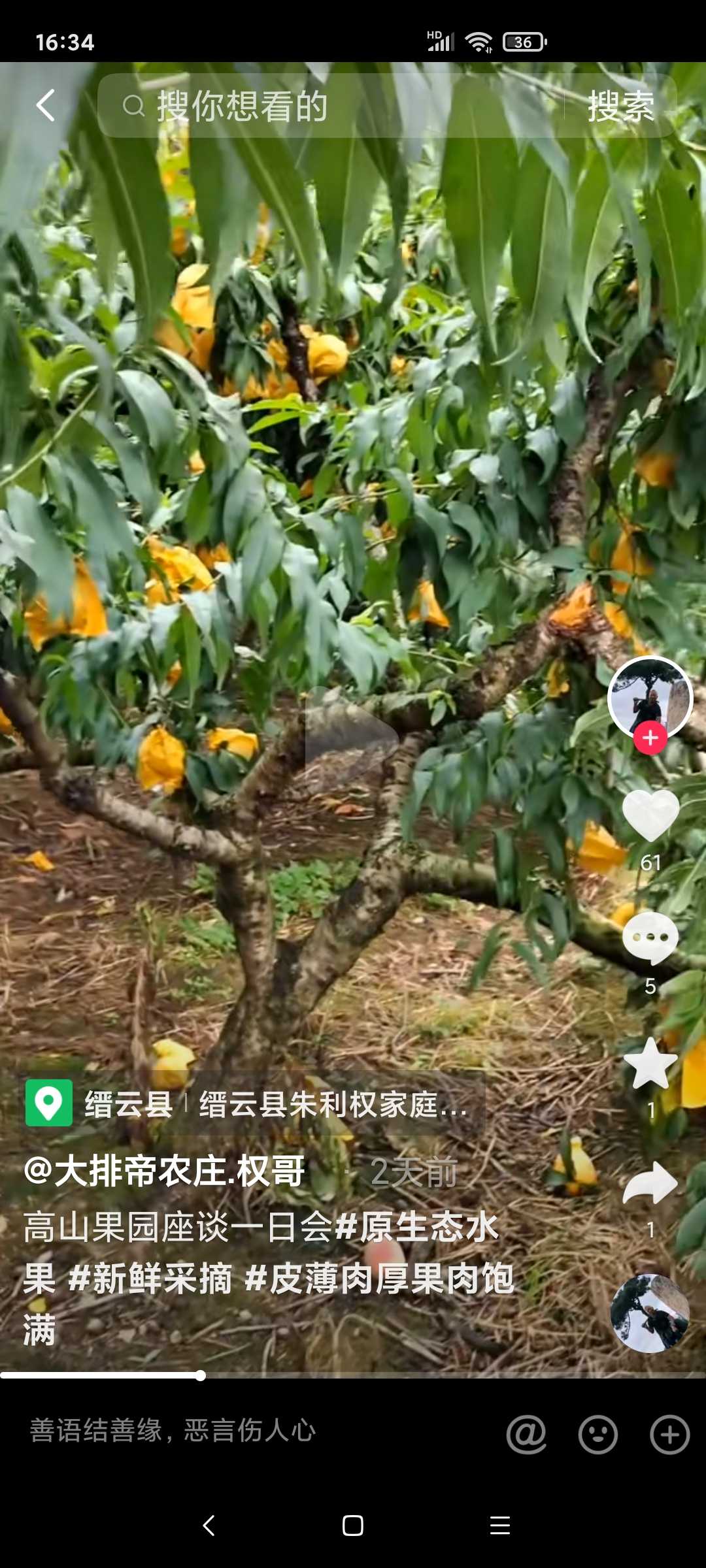Follow the creator with the red plus
The image size is (706, 1568).
coord(650,738)
